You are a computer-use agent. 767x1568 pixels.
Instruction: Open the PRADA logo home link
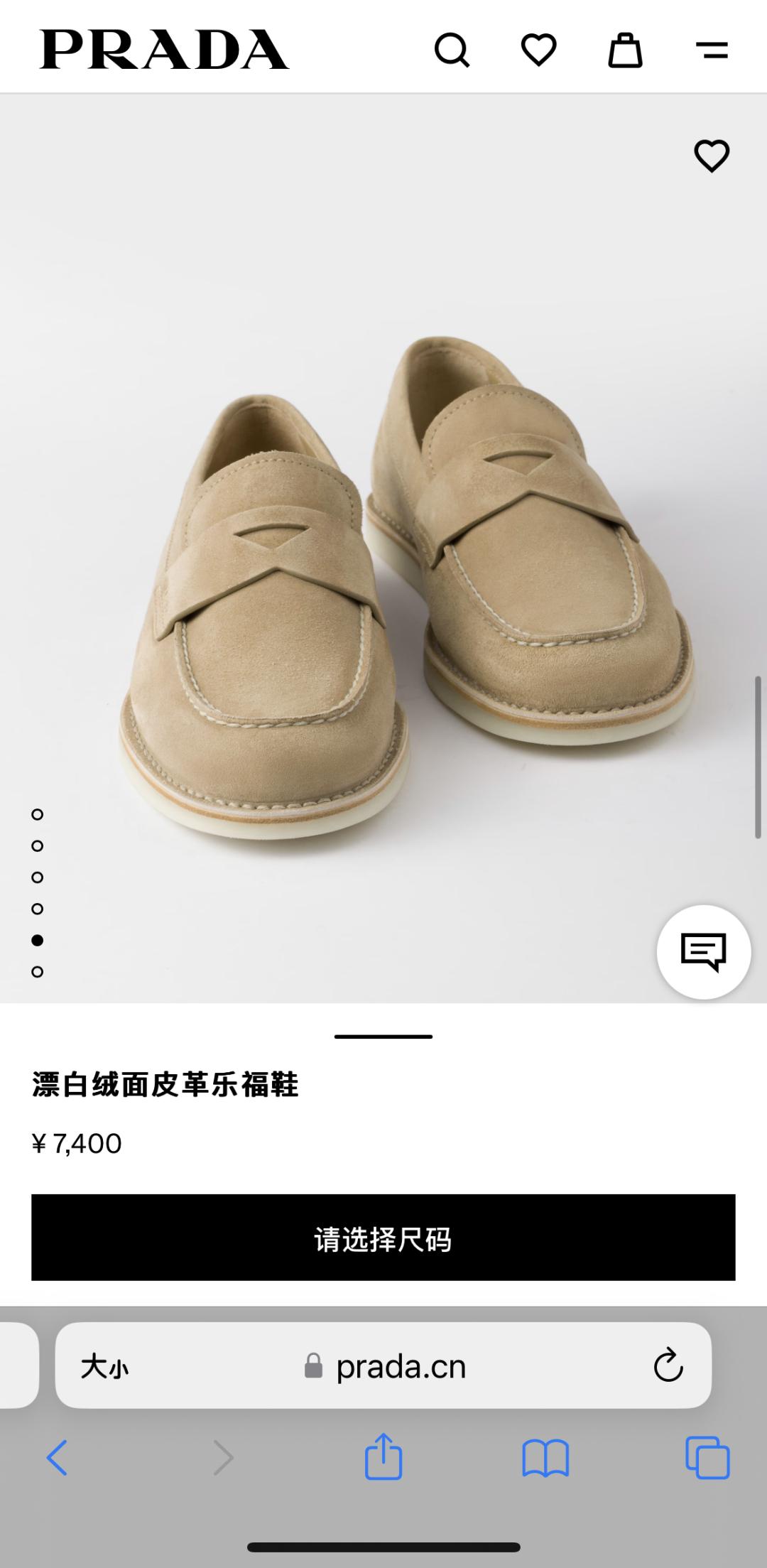tap(164, 50)
